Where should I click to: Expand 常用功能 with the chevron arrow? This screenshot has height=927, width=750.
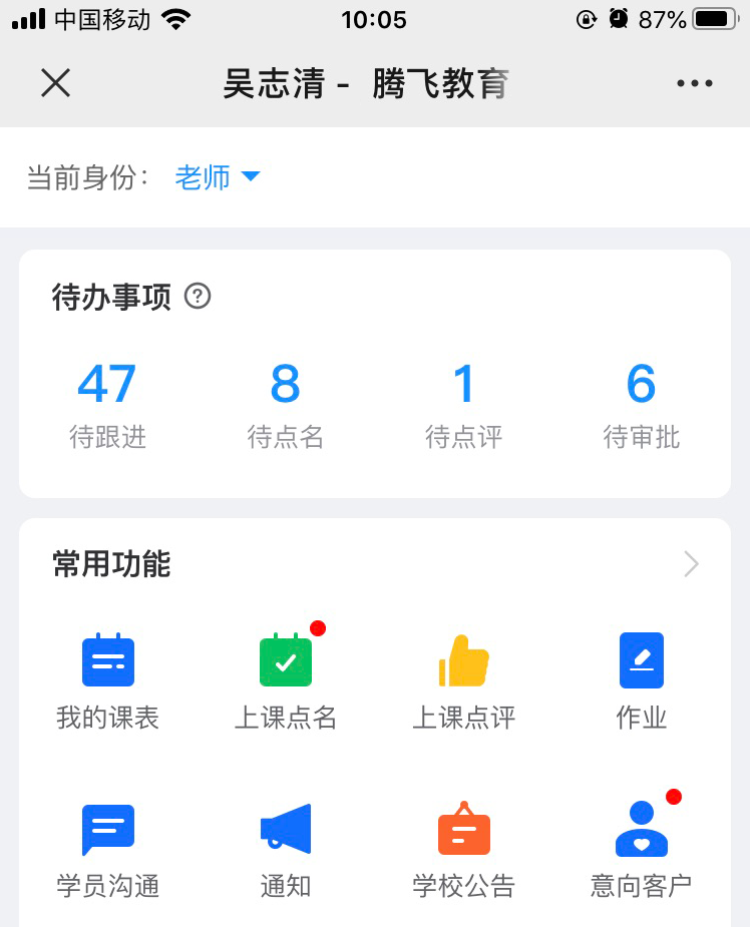(691, 565)
